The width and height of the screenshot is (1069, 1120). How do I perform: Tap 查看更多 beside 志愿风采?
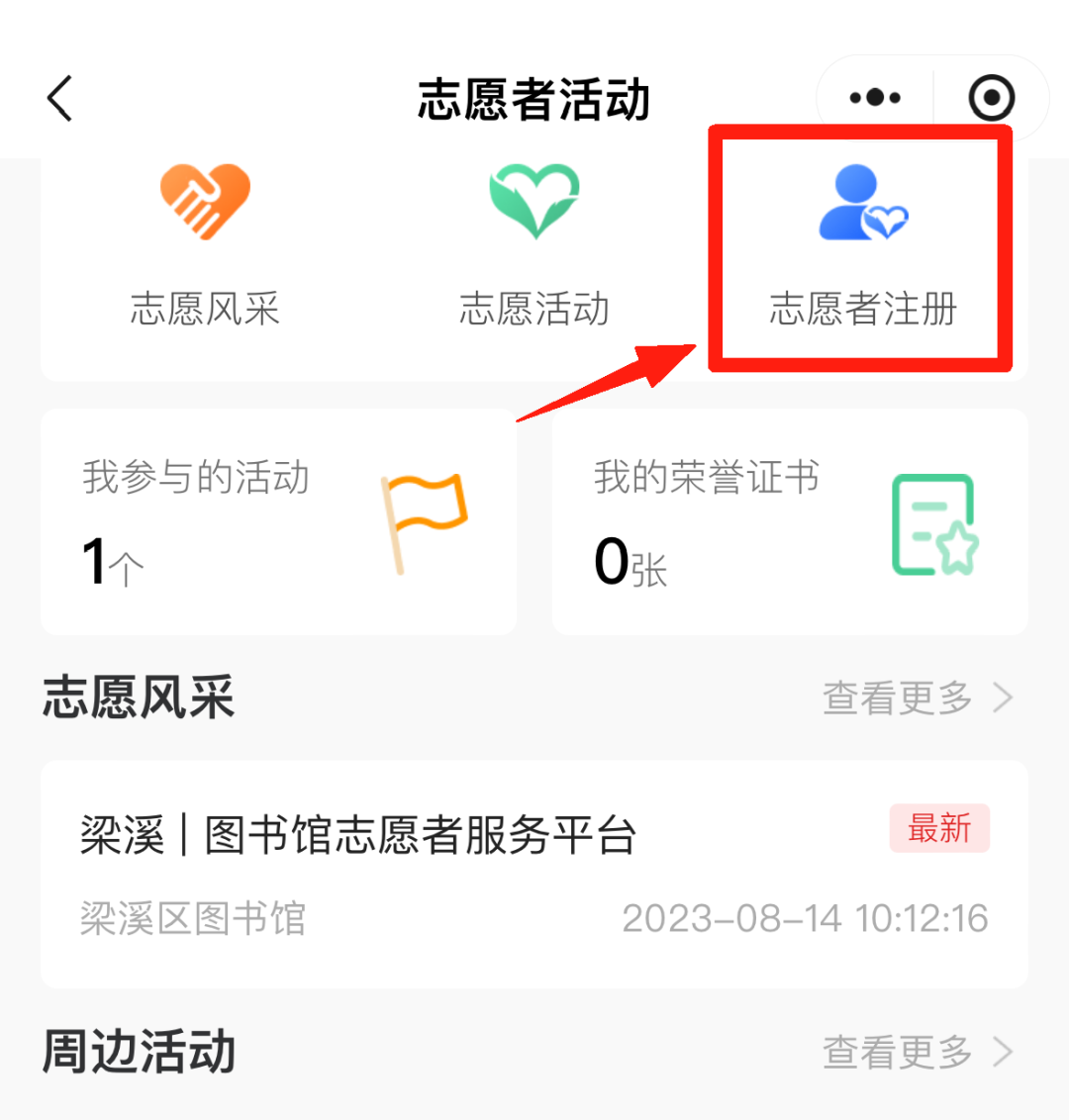coord(917,699)
